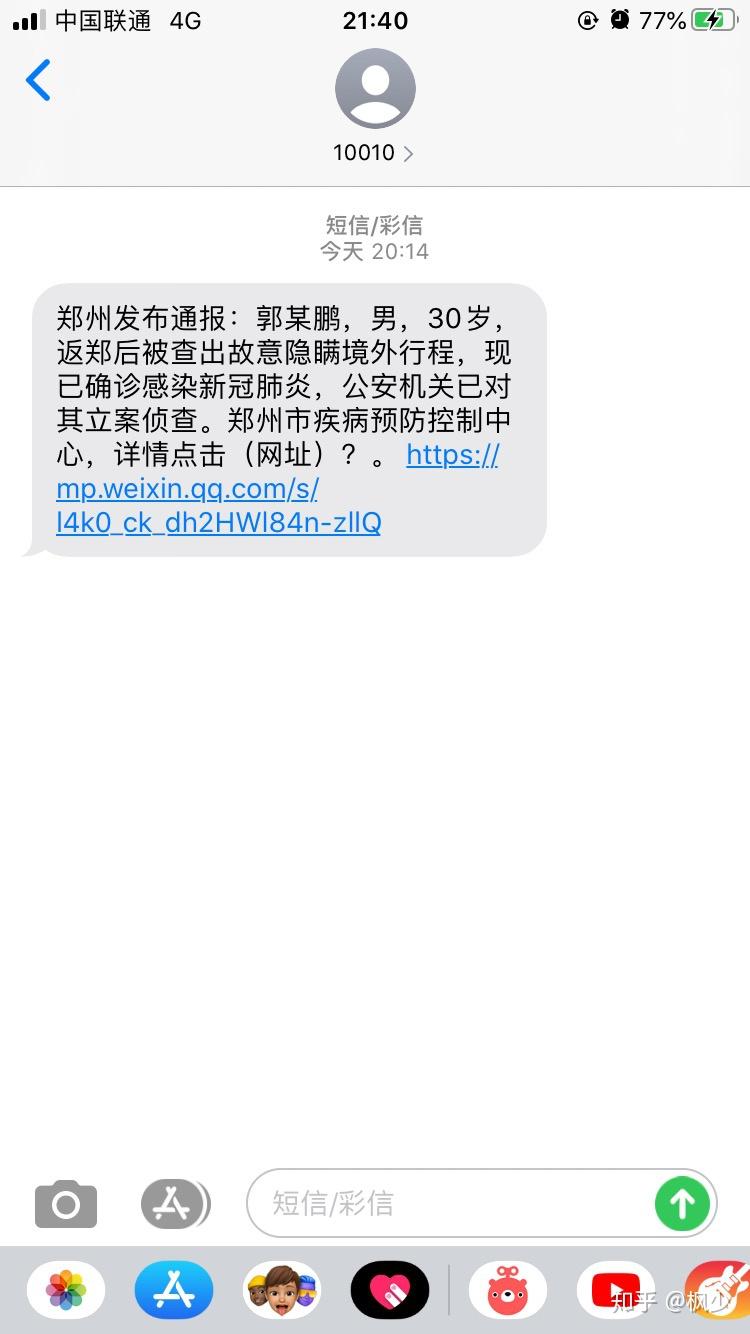Open the Memoji stickers app

[x=282, y=1290]
